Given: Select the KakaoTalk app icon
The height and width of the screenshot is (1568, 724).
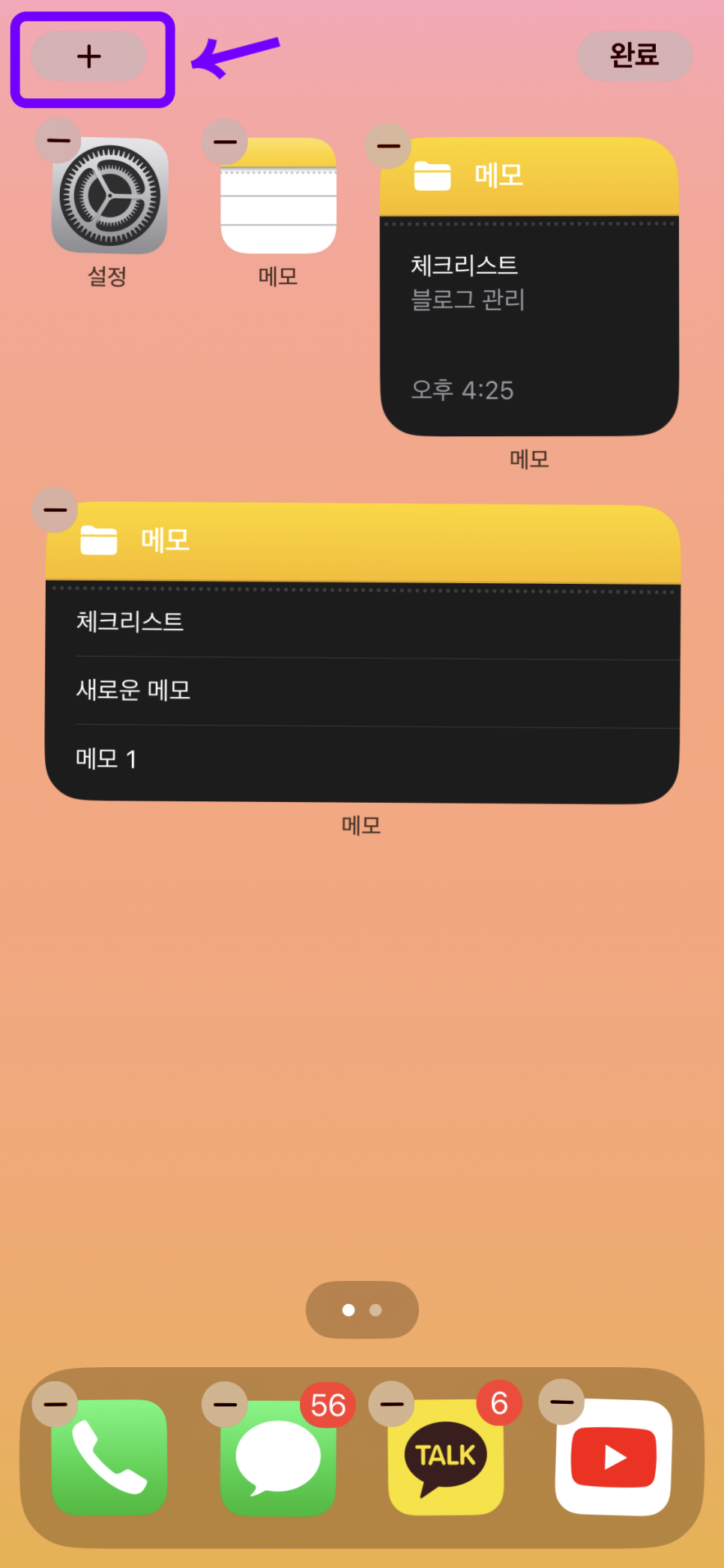Looking at the screenshot, I should (x=445, y=1458).
